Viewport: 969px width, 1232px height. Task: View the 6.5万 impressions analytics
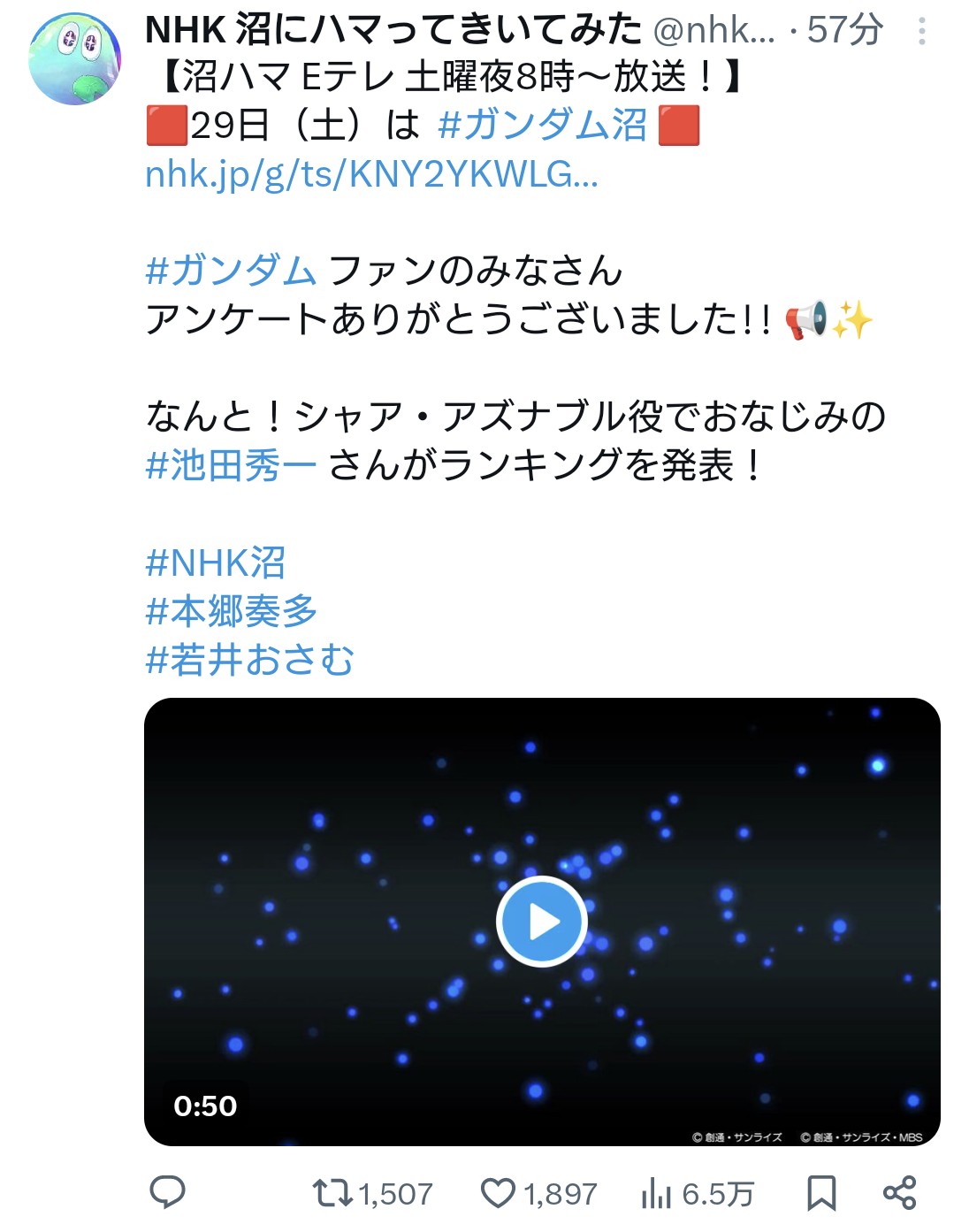[x=656, y=1193]
